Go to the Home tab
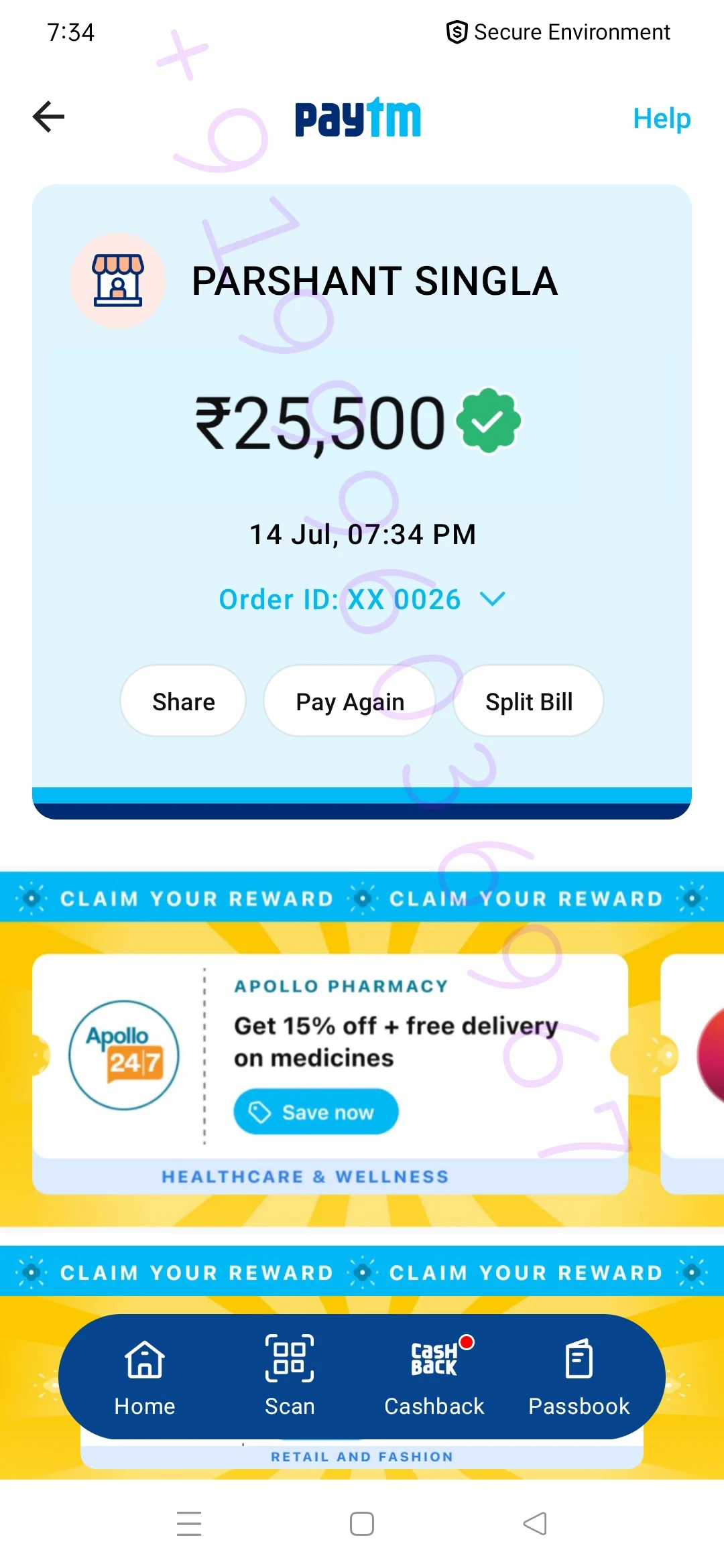The height and width of the screenshot is (1568, 724). coord(145,1377)
